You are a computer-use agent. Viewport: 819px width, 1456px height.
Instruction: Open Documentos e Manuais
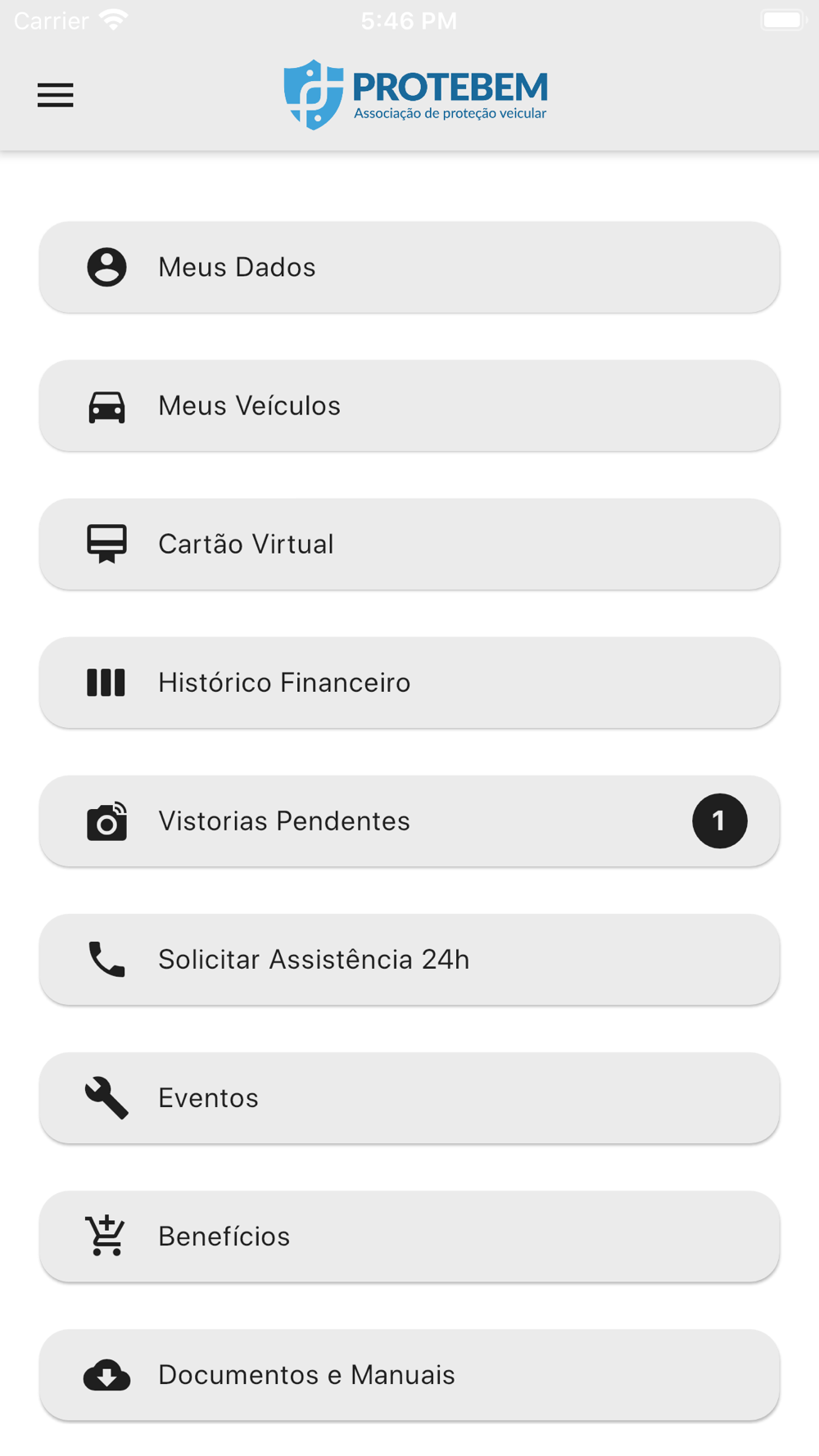click(409, 1374)
